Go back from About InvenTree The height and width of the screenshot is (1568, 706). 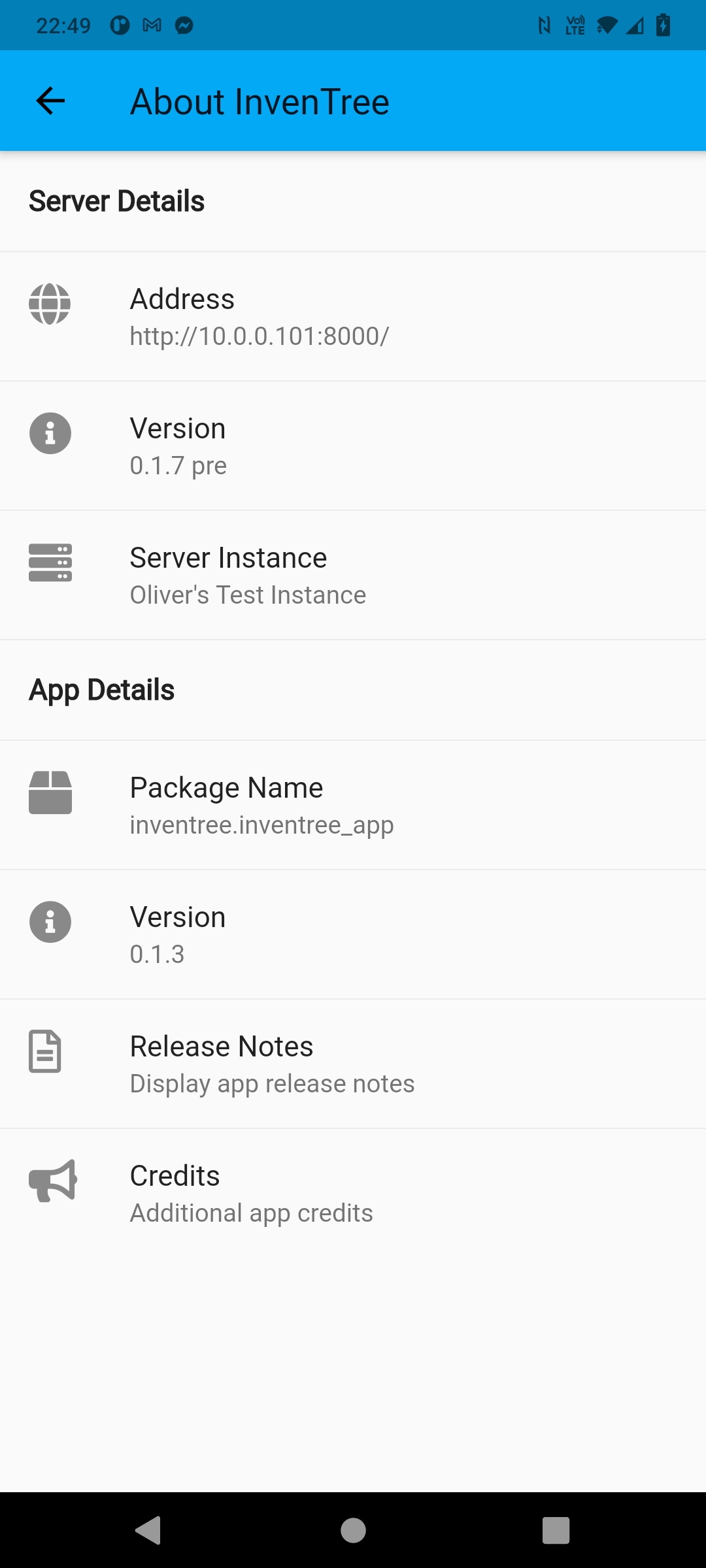click(x=50, y=101)
